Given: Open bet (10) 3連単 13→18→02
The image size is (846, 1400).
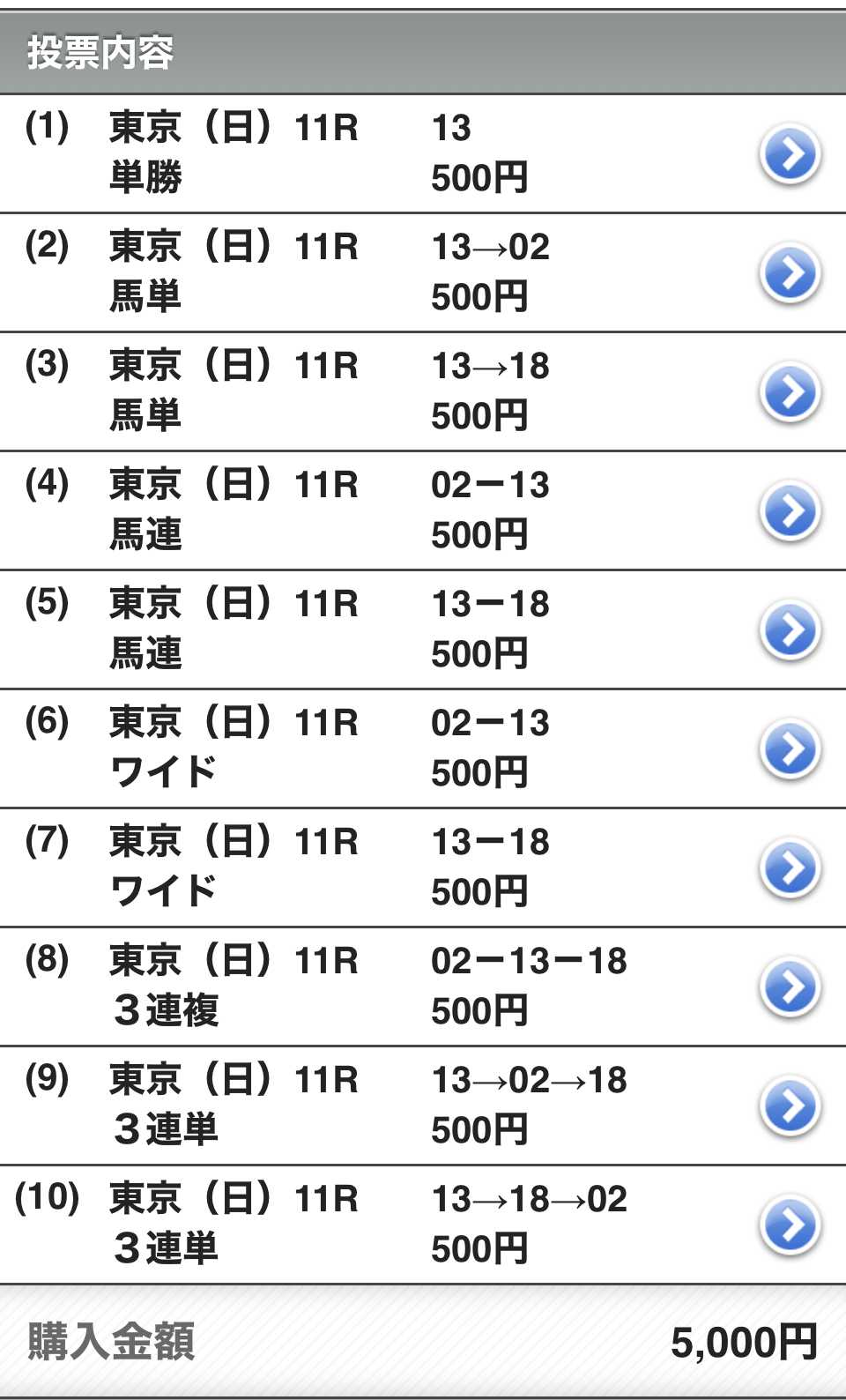Looking at the screenshot, I should (x=423, y=1225).
